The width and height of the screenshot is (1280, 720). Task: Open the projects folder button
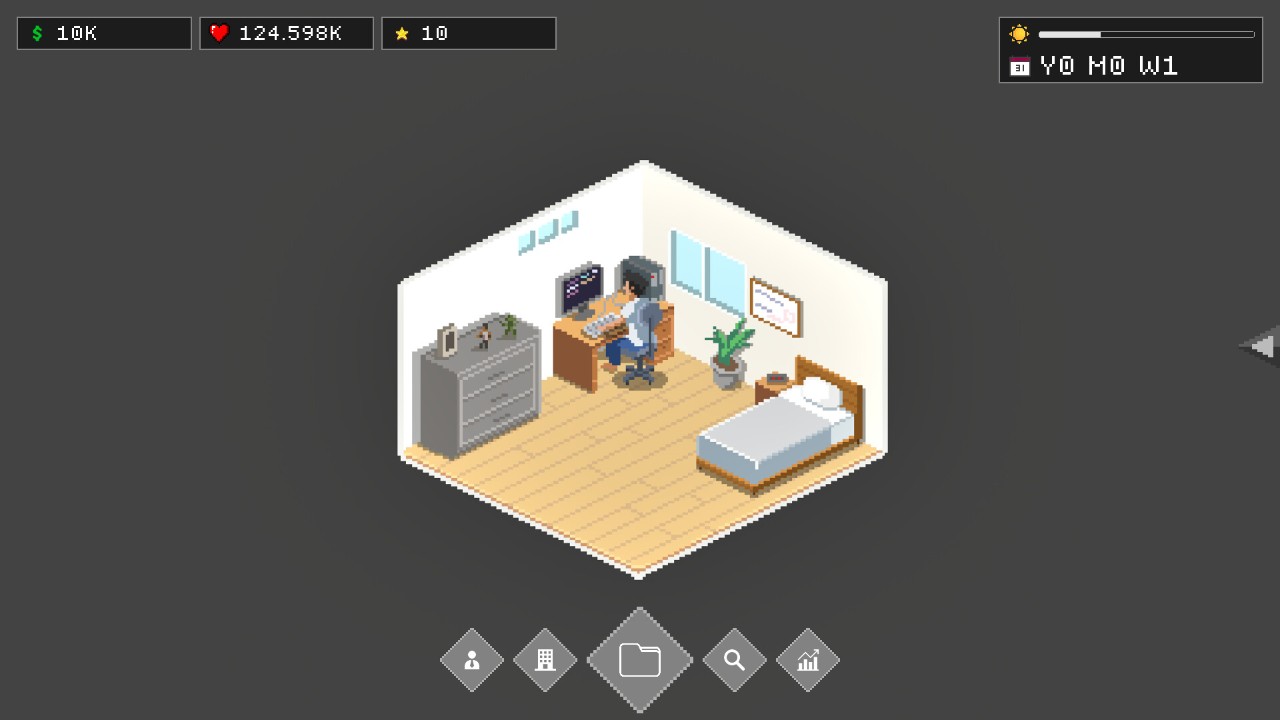coord(640,660)
